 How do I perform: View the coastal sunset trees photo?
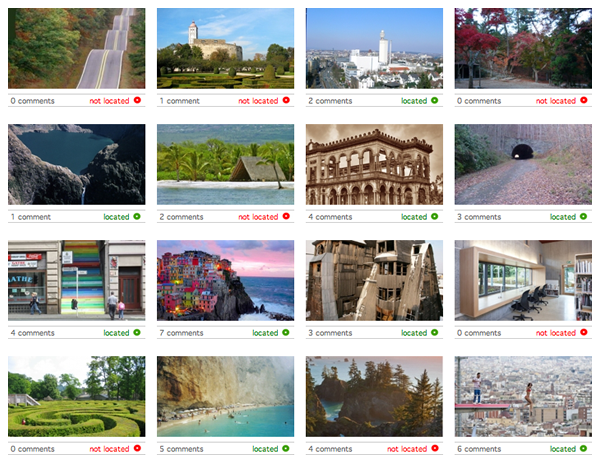(374, 396)
